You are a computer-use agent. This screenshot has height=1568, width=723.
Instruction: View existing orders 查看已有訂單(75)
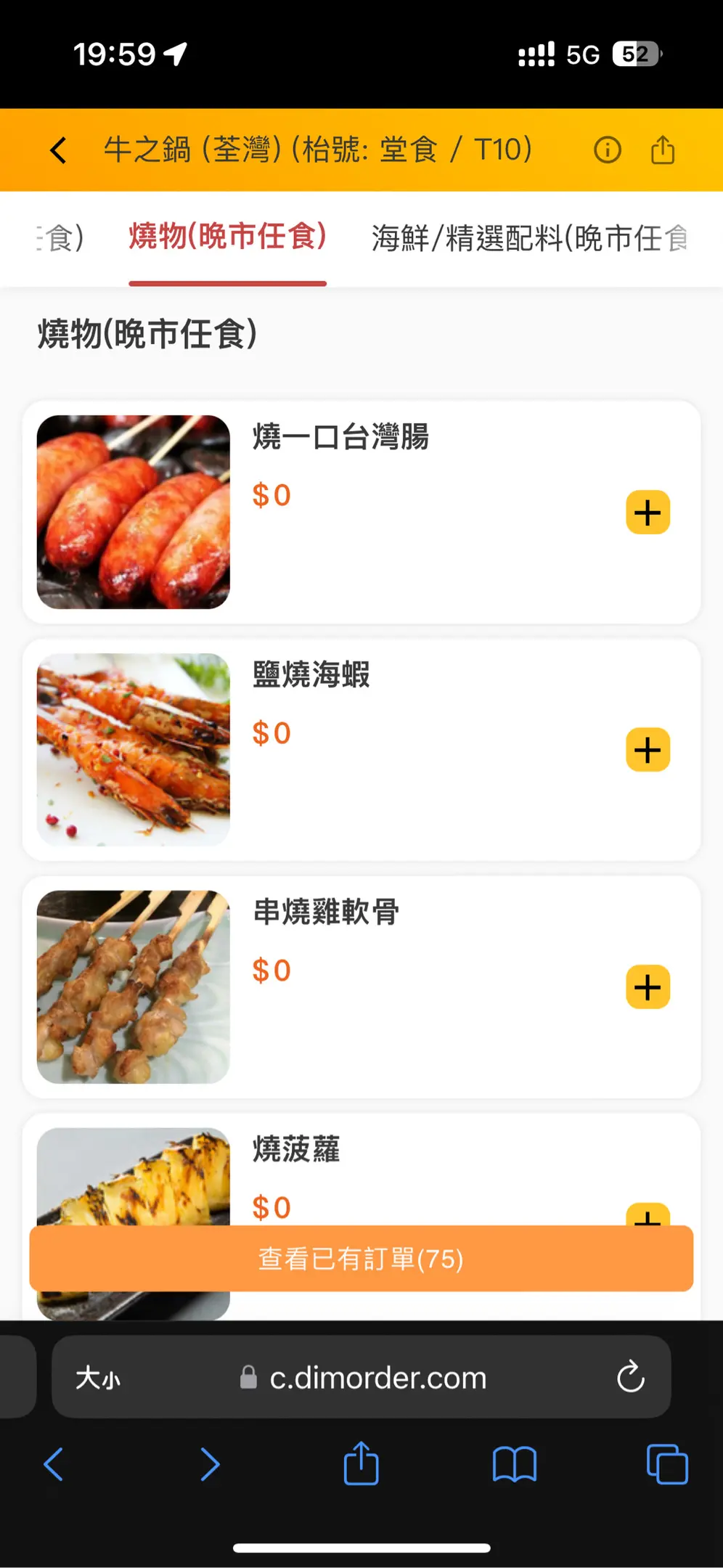[x=361, y=1259]
